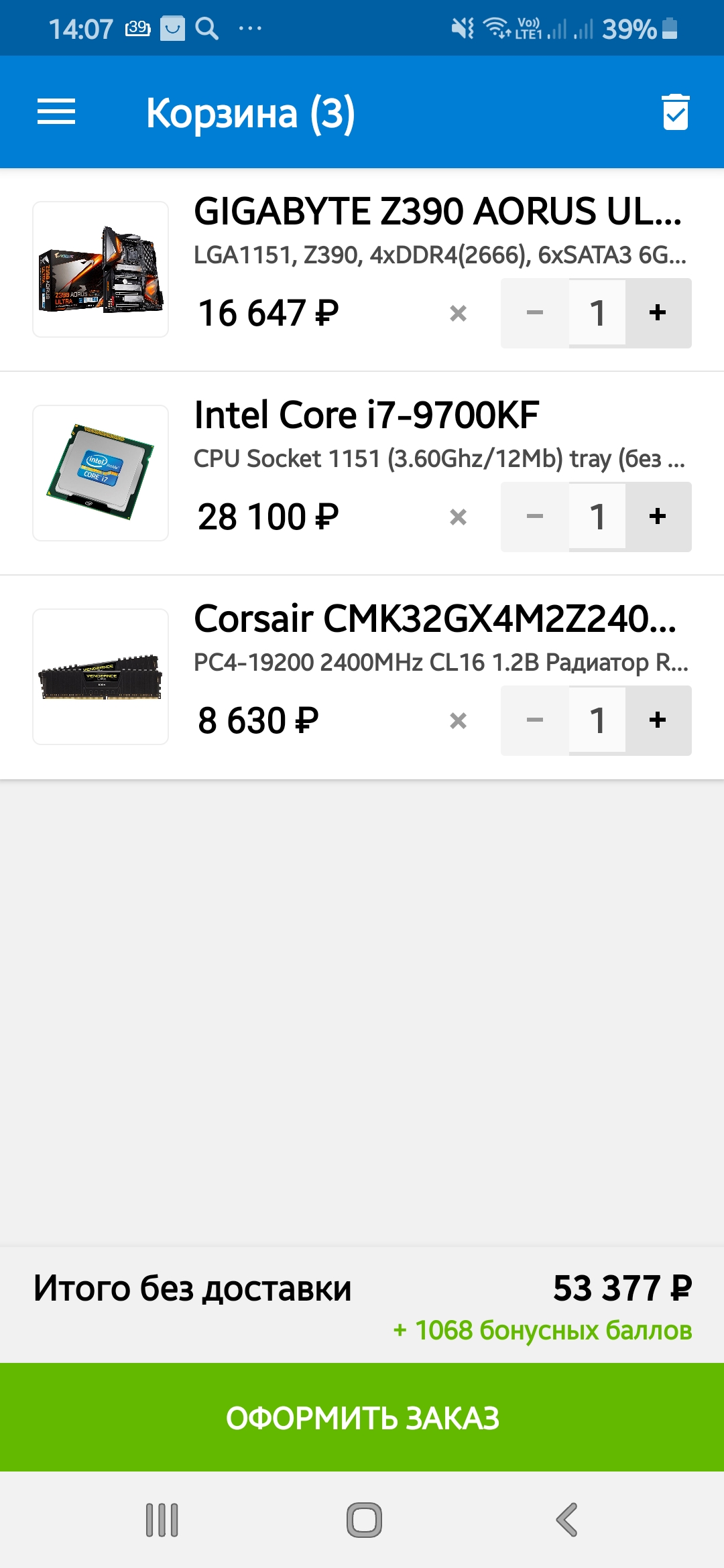
Task: Increase quantity of Corsair memory kit
Action: [658, 720]
